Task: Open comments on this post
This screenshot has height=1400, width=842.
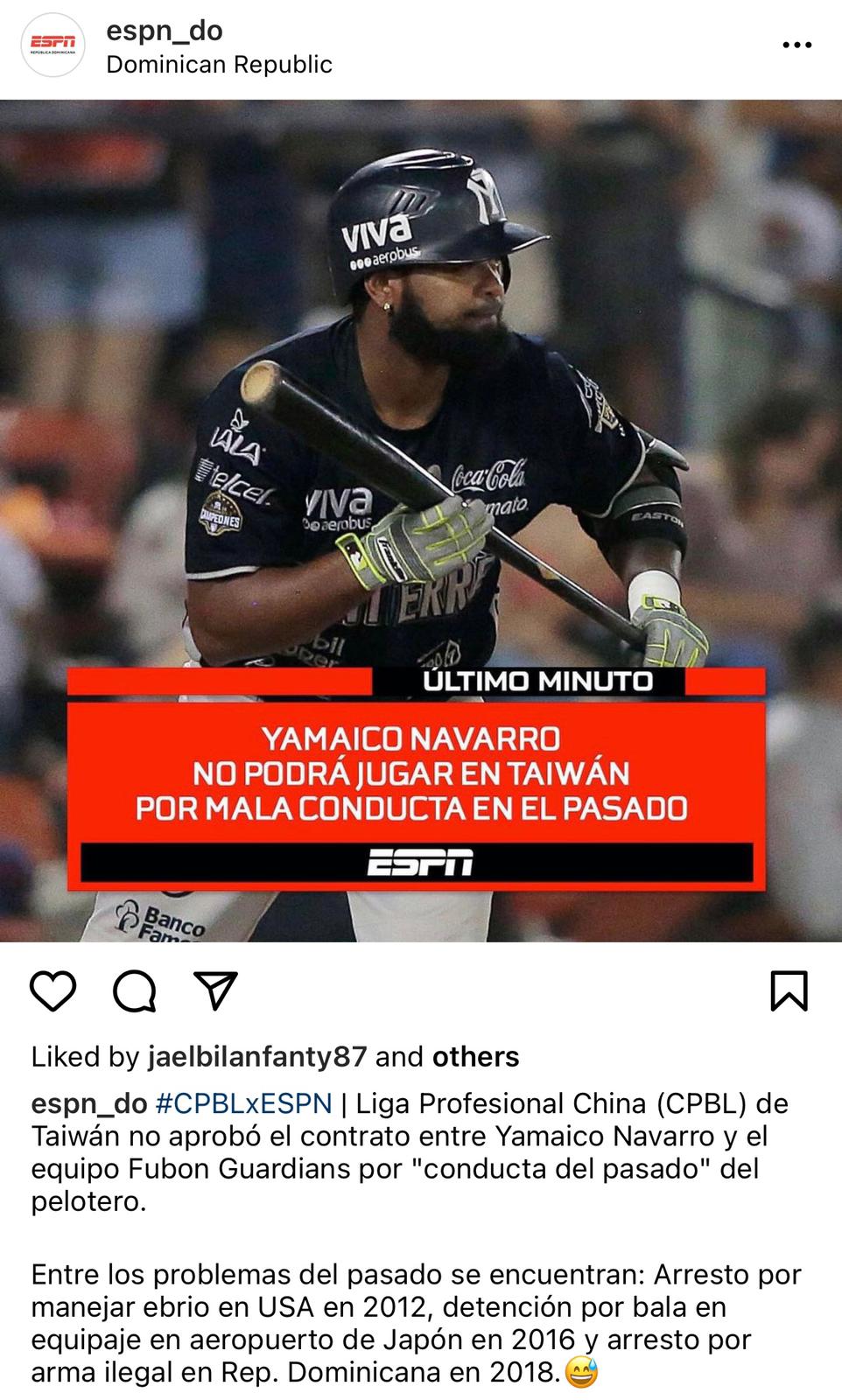Action: click(x=135, y=991)
